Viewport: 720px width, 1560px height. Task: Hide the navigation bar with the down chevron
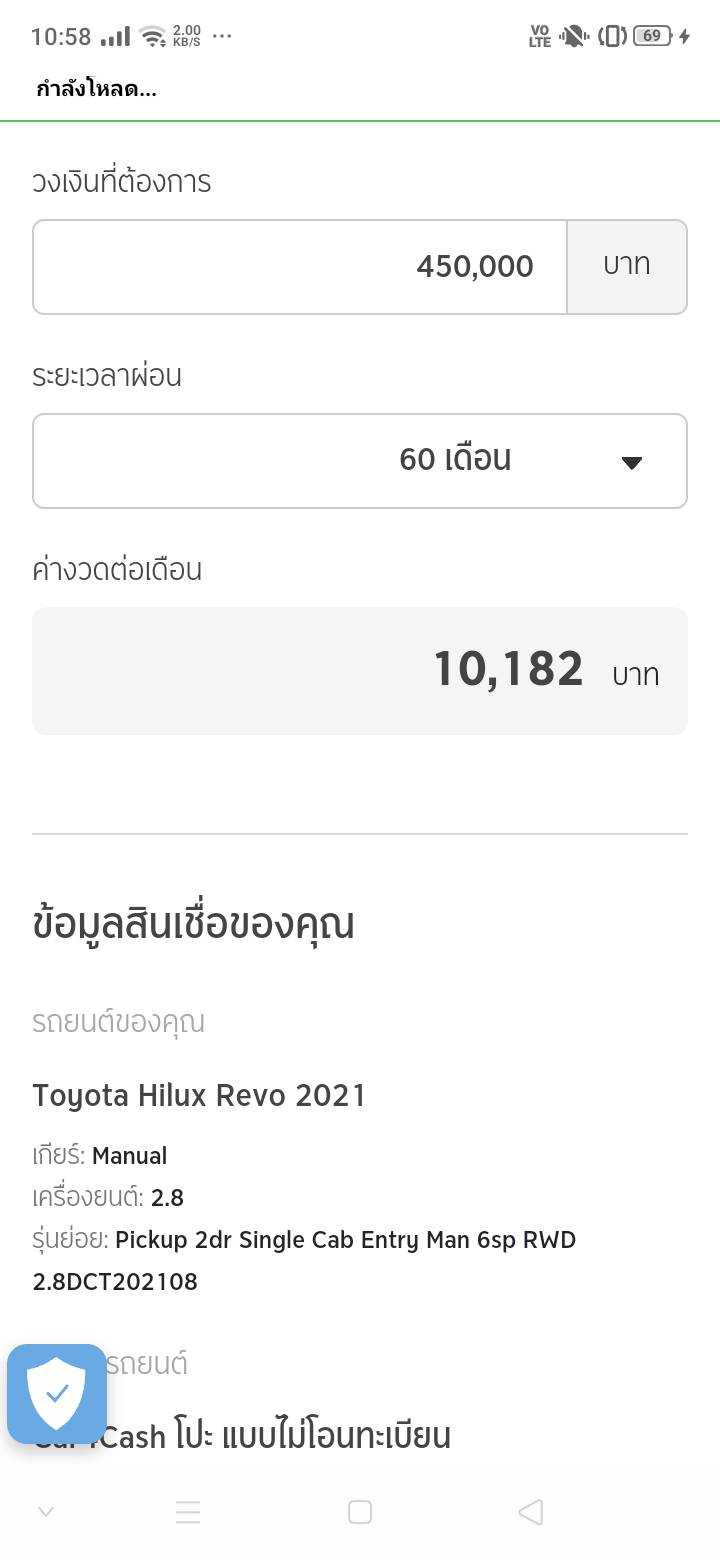(x=46, y=1512)
